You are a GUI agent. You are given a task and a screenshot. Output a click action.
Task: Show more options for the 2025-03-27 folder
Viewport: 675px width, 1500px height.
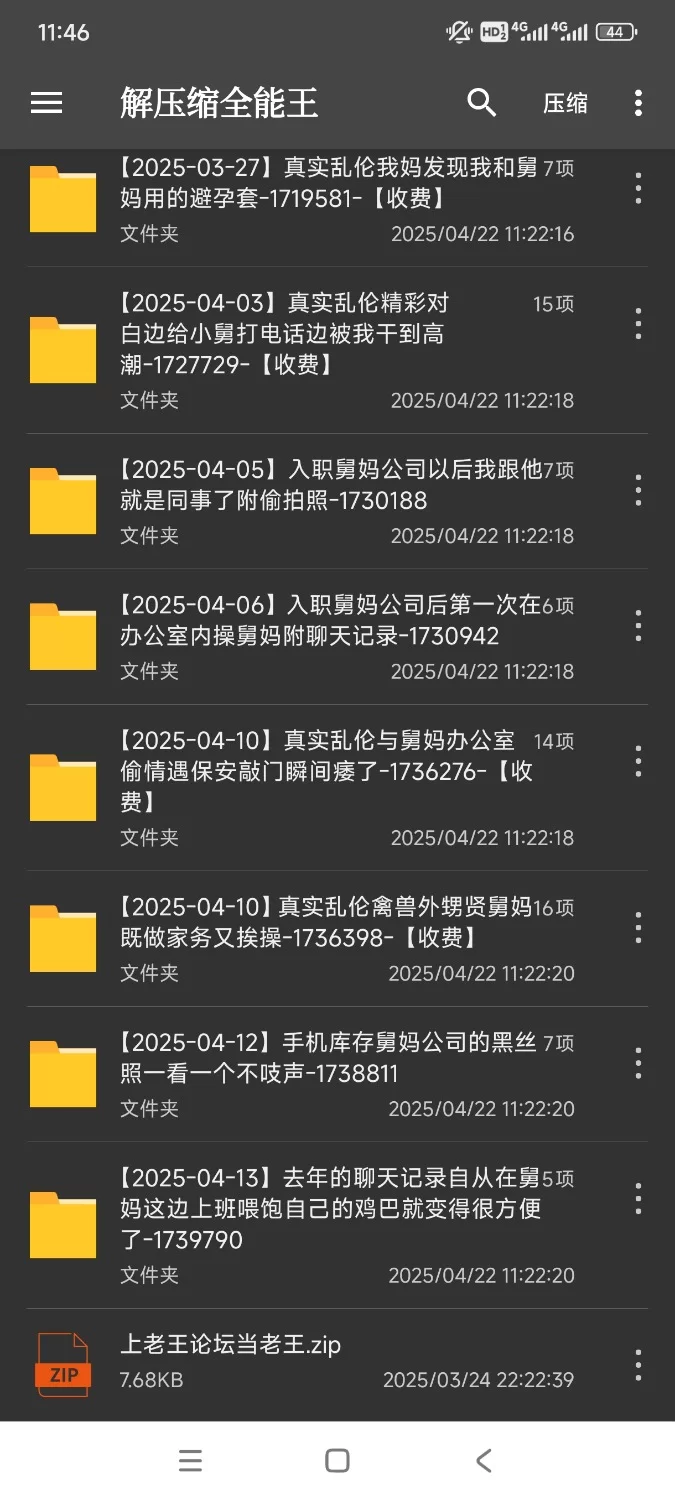[x=638, y=188]
